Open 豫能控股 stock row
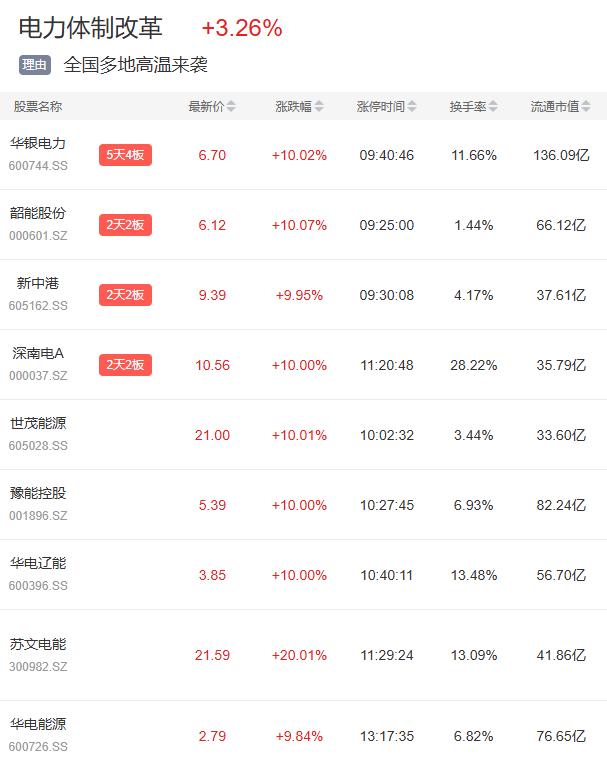Image resolution: width=607 pixels, height=764 pixels. pos(38,493)
